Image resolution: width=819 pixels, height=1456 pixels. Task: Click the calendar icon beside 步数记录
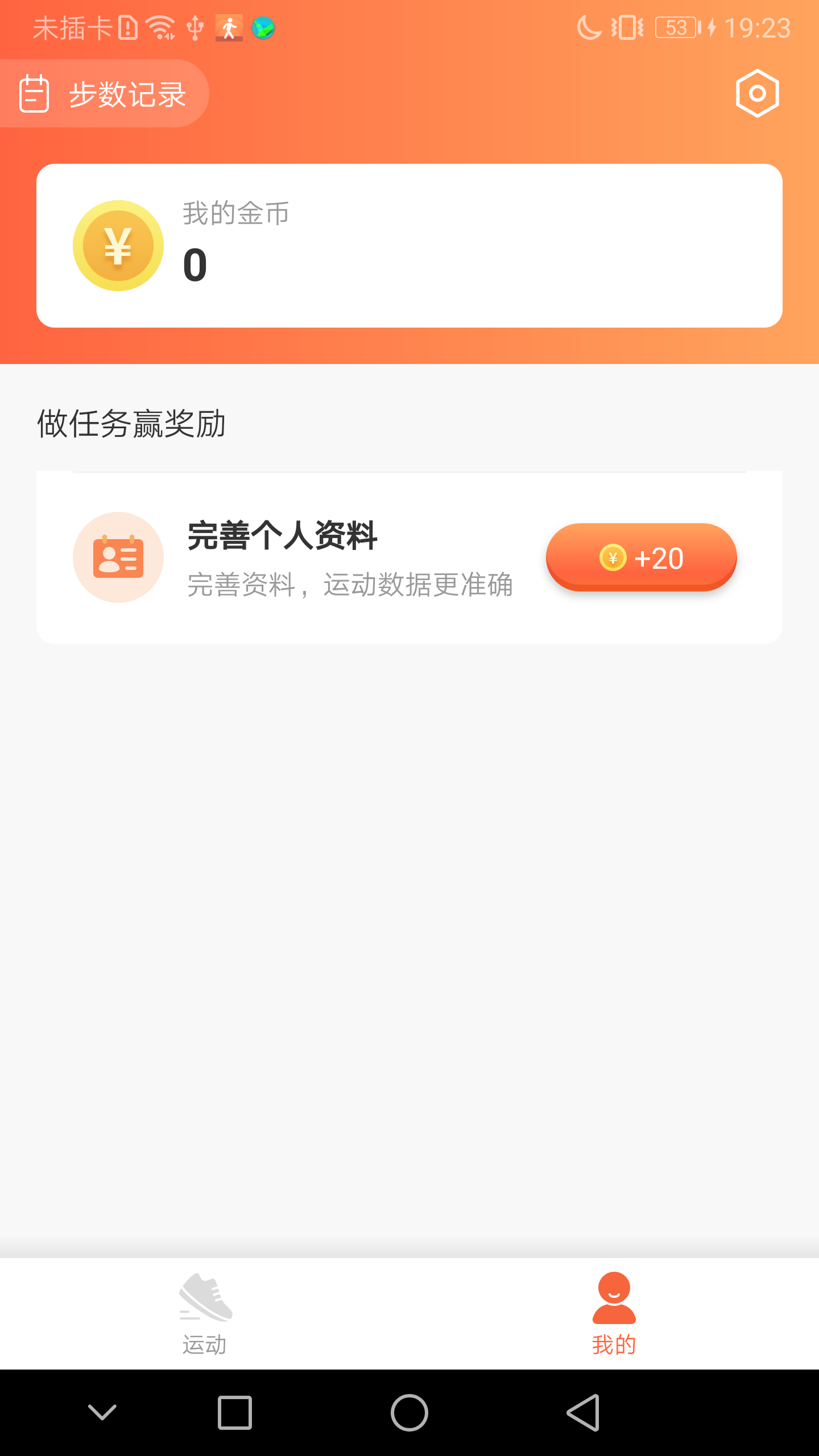coord(34,93)
